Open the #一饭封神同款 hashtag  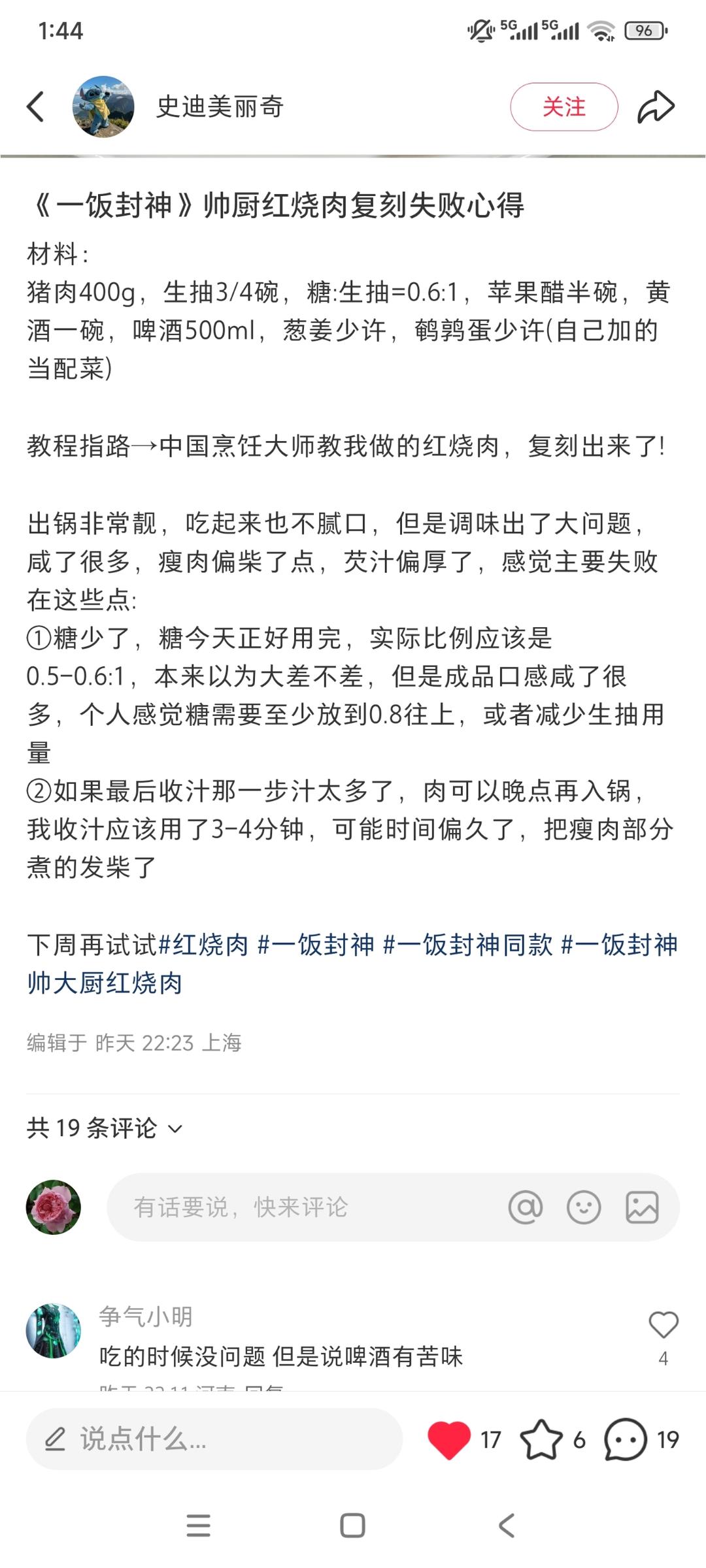468,945
